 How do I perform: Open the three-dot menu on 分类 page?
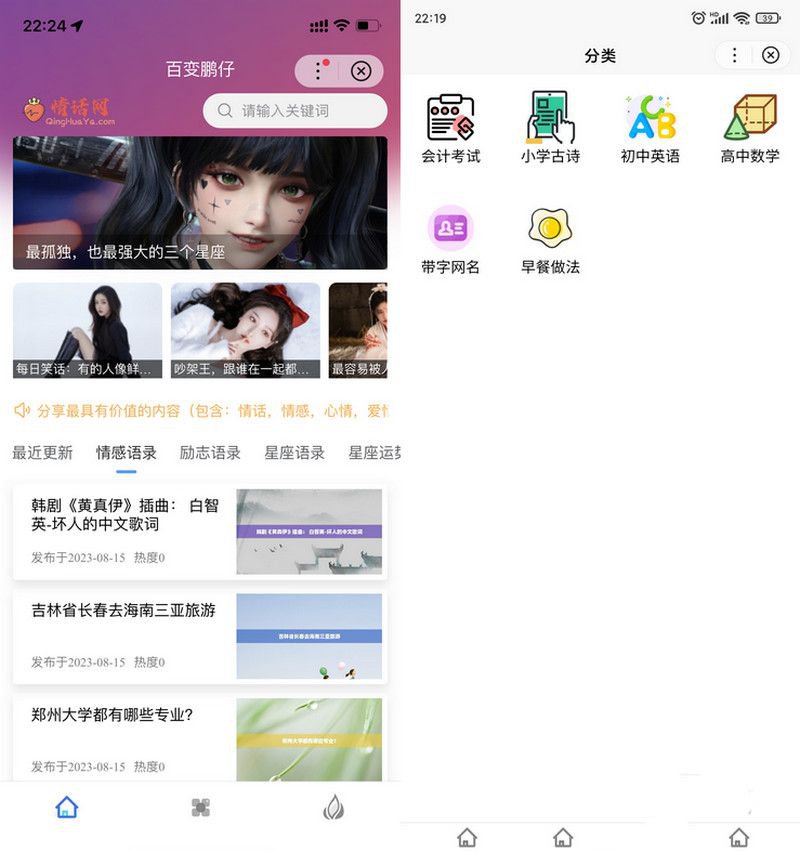coord(736,55)
